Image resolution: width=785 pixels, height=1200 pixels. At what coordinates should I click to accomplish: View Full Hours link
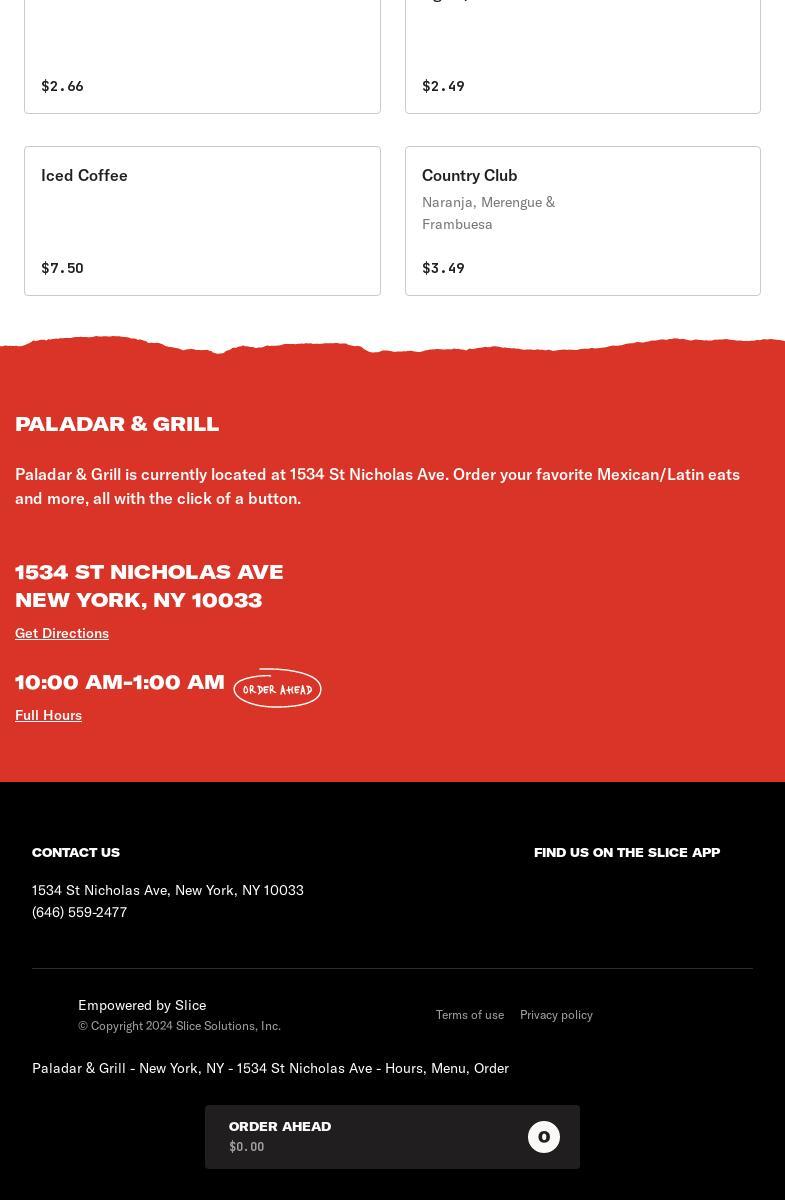click(48, 715)
